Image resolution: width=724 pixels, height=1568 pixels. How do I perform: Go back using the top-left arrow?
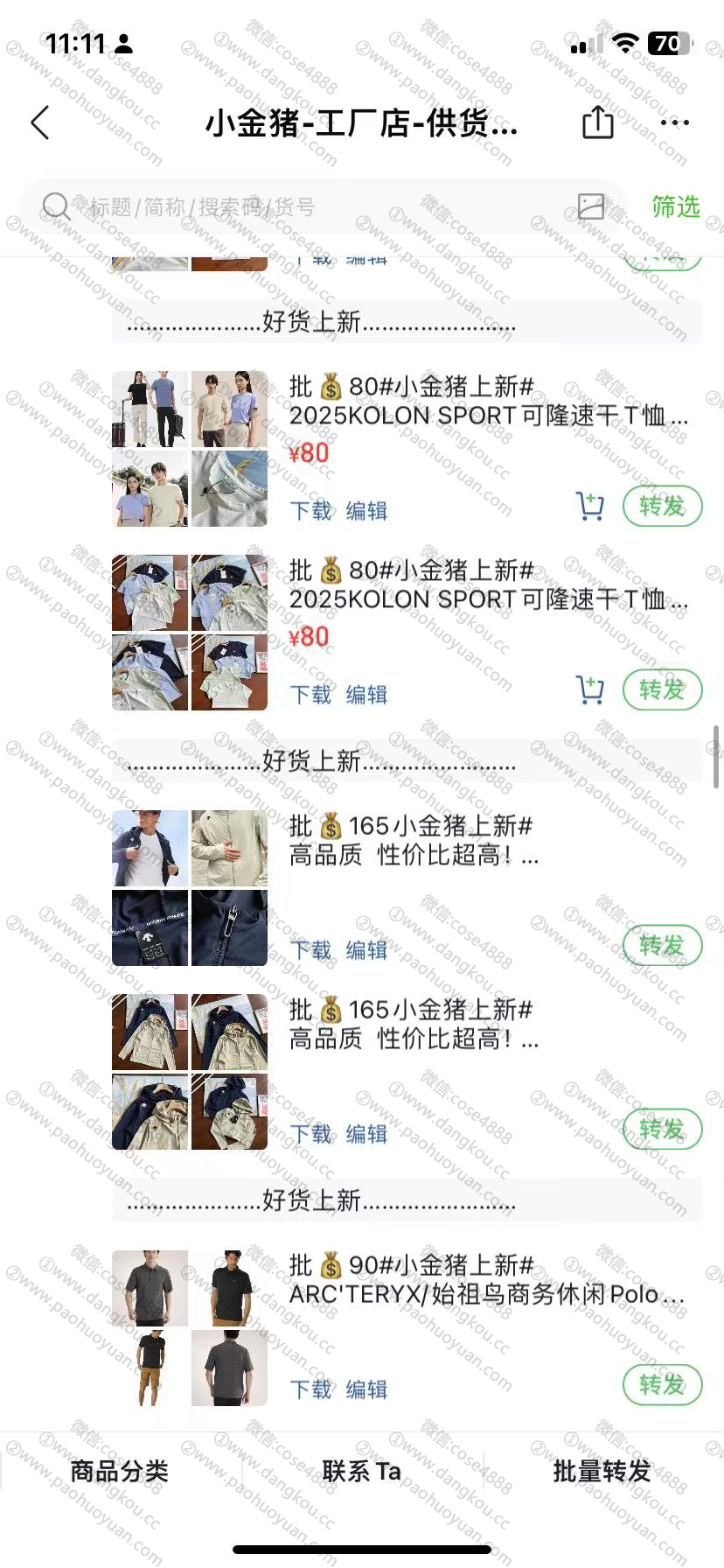click(40, 123)
